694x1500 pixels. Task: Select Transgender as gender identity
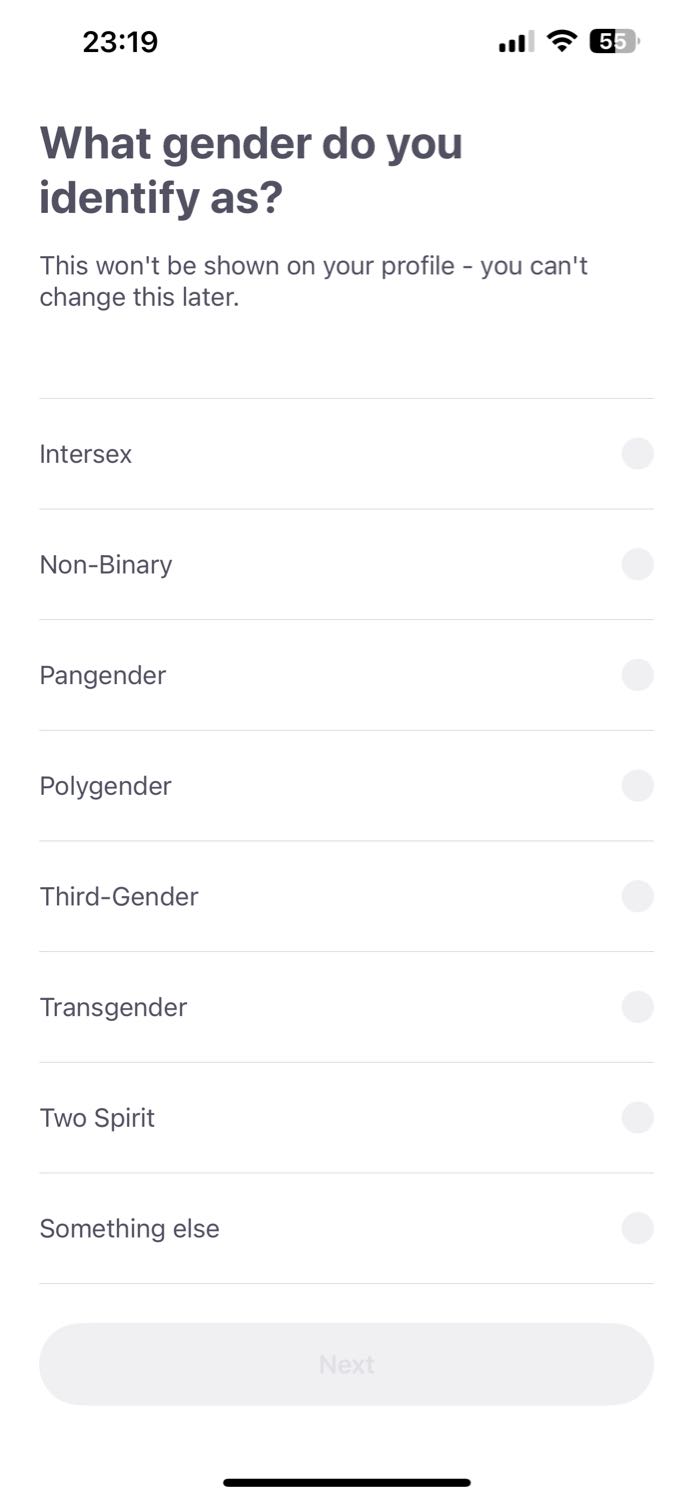(x=346, y=1007)
